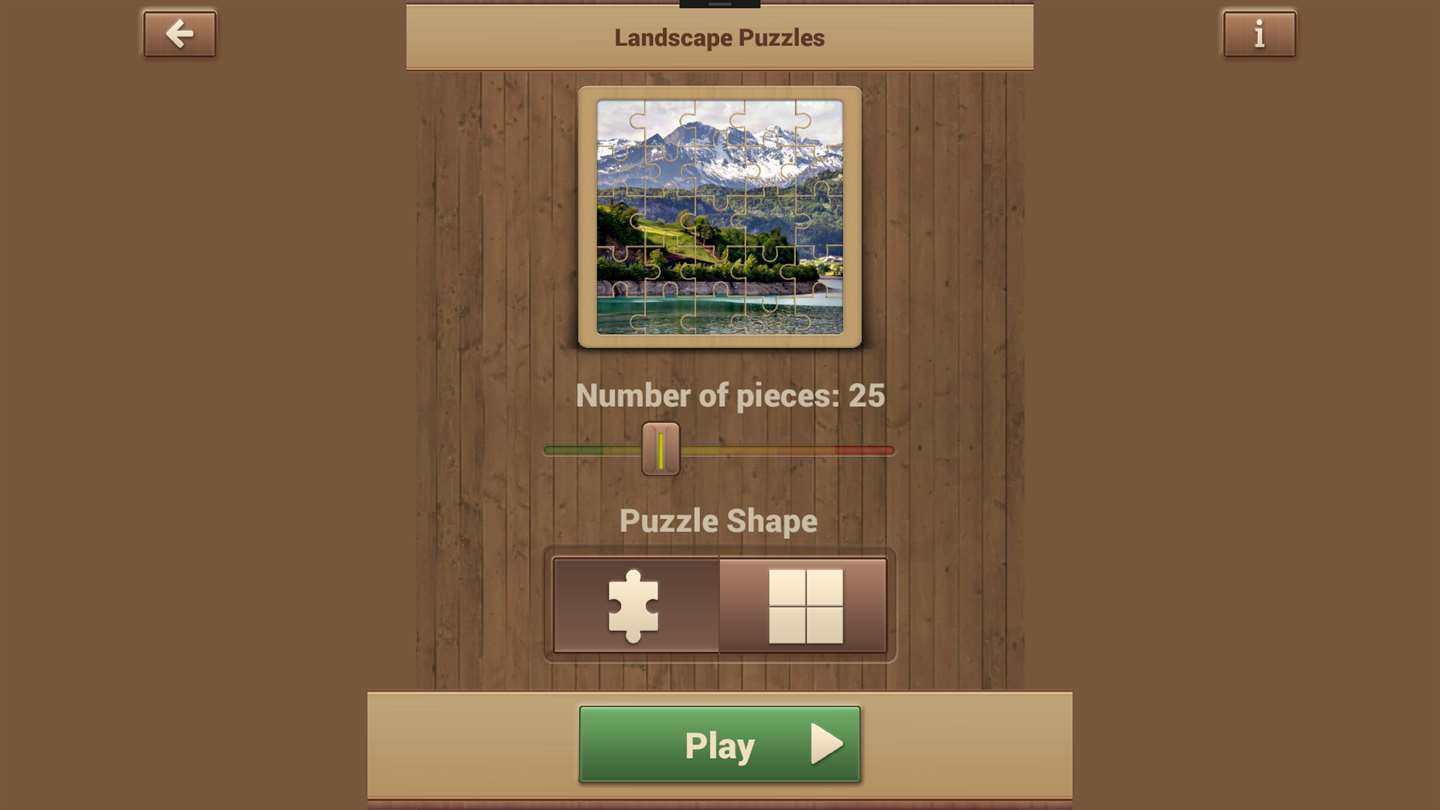Go back using the arrow button

click(180, 34)
